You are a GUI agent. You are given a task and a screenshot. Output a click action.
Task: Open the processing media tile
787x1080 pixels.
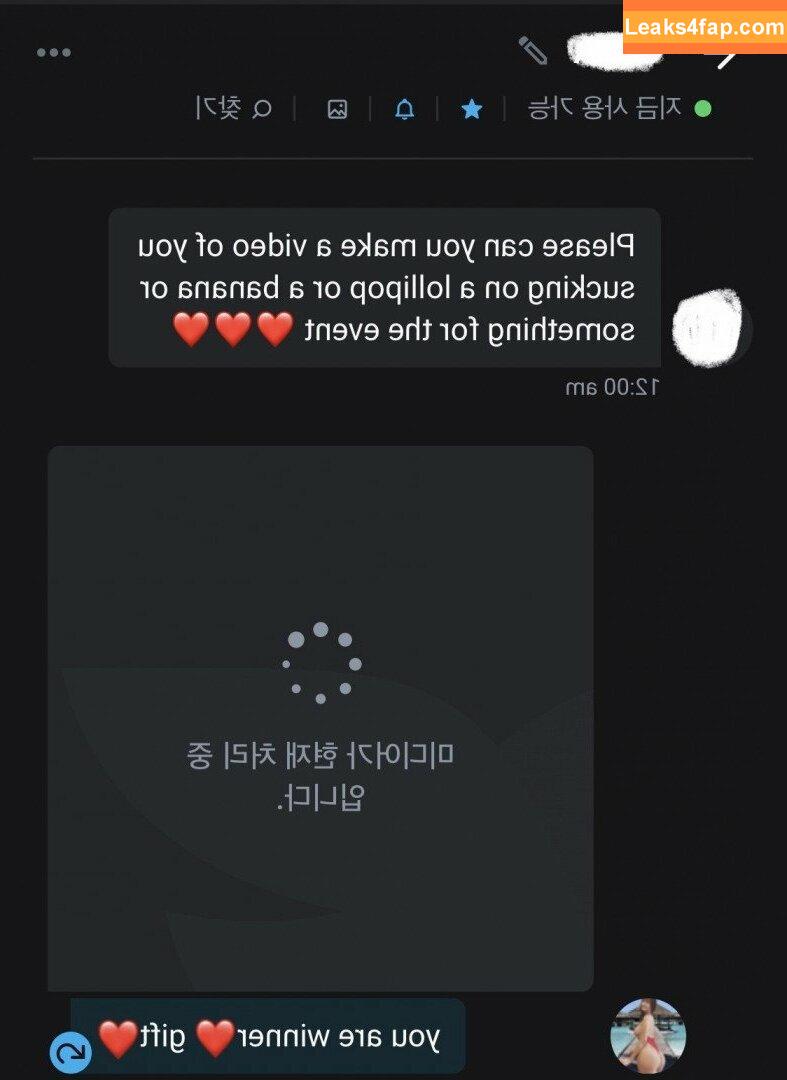pos(320,718)
